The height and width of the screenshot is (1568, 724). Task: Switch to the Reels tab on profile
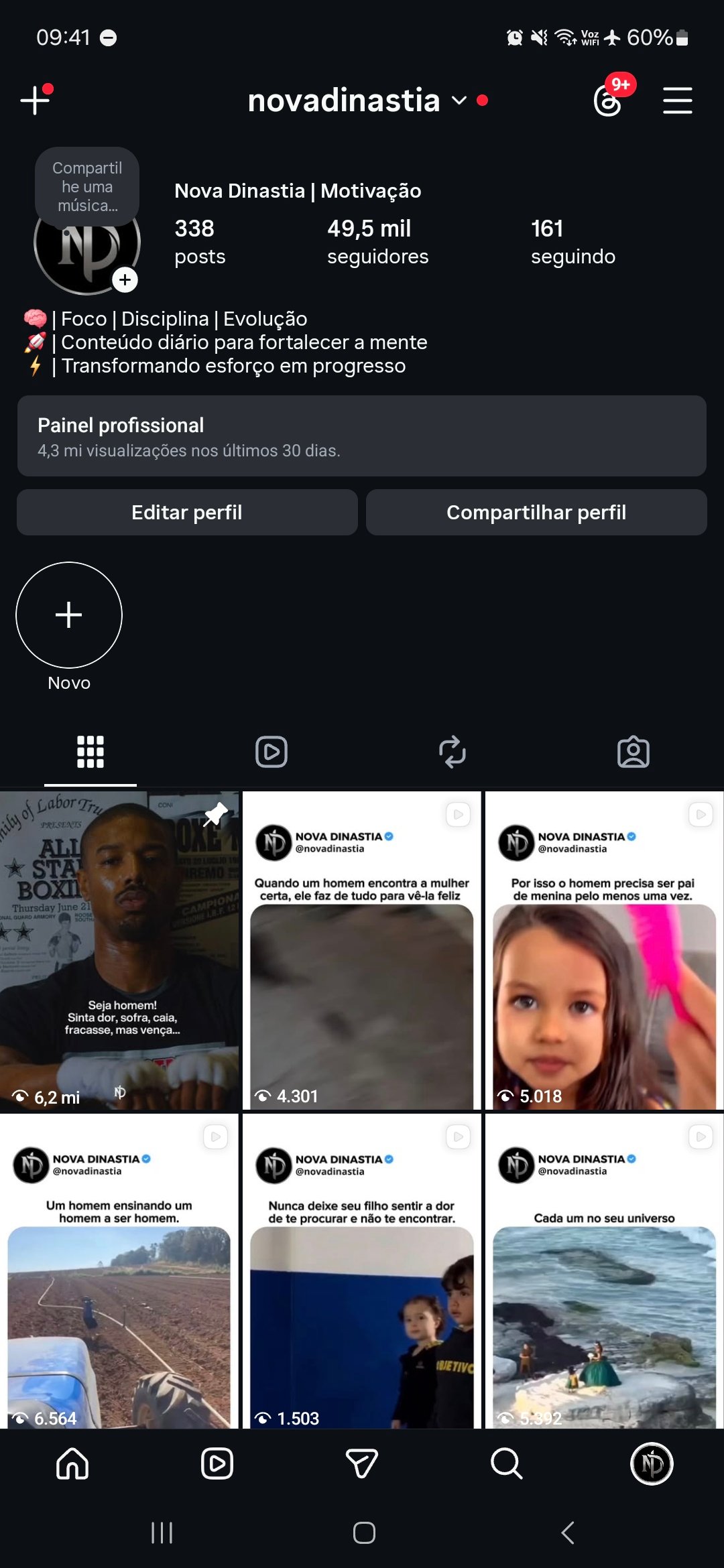point(271,752)
